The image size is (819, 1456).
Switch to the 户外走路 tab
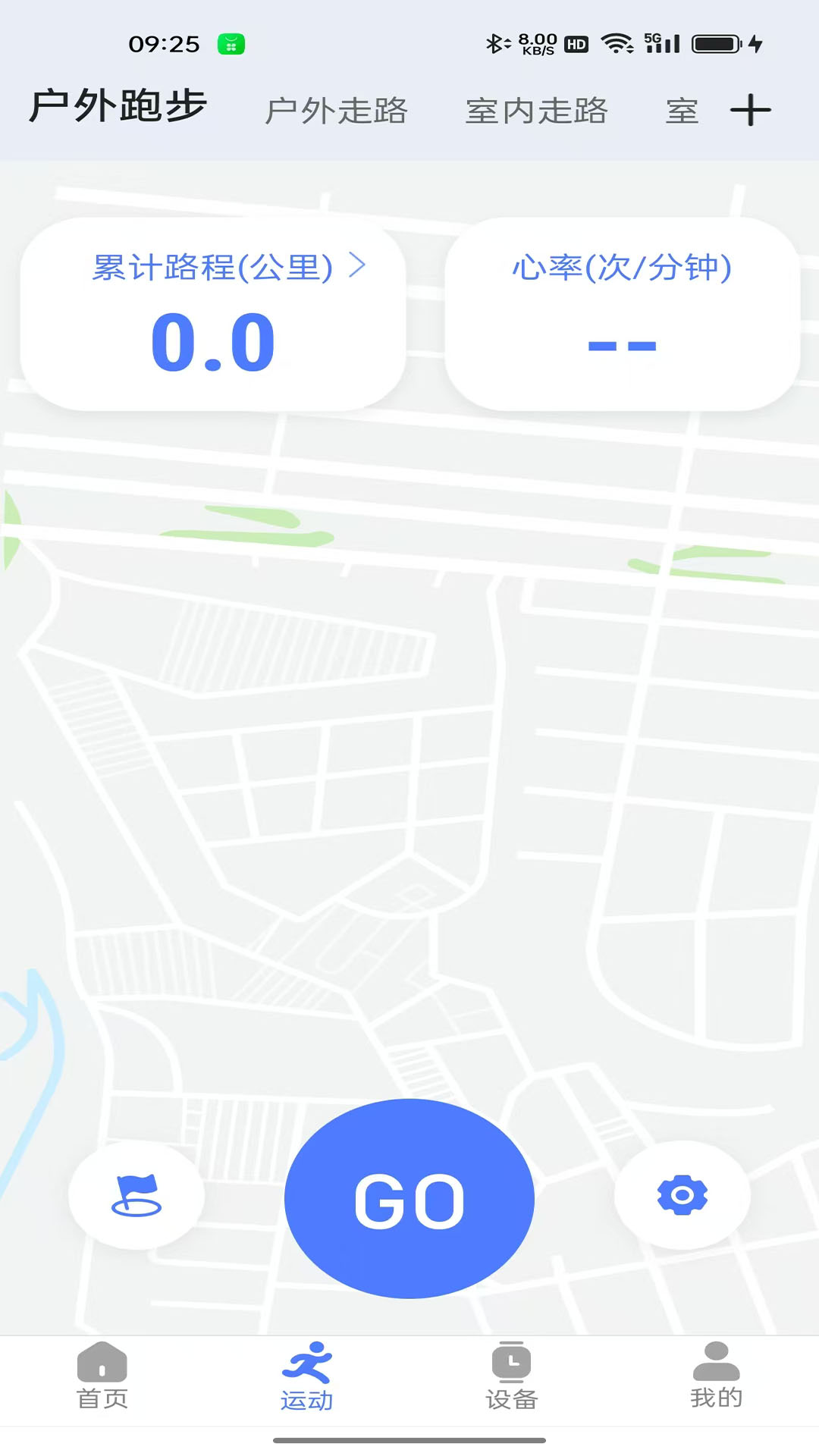tap(336, 111)
